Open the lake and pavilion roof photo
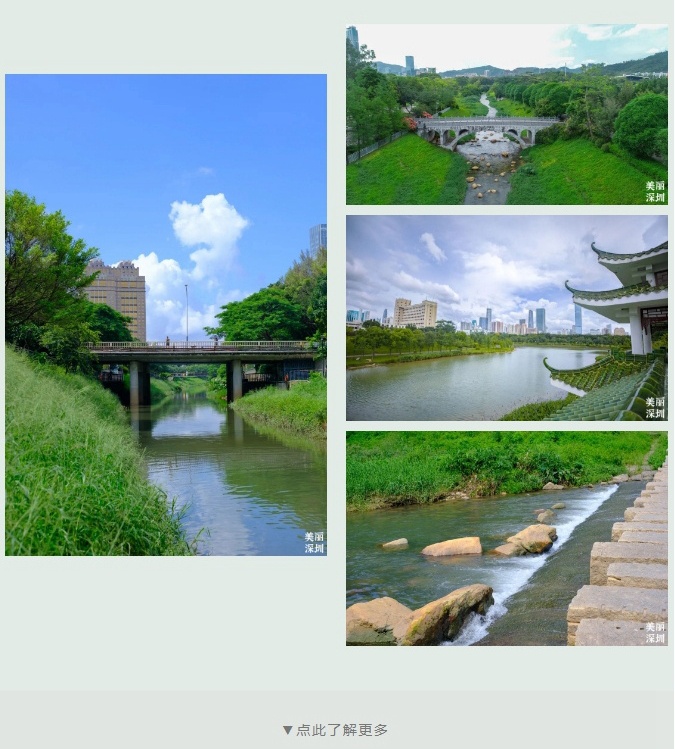Image resolution: width=675 pixels, height=749 pixels. point(506,318)
